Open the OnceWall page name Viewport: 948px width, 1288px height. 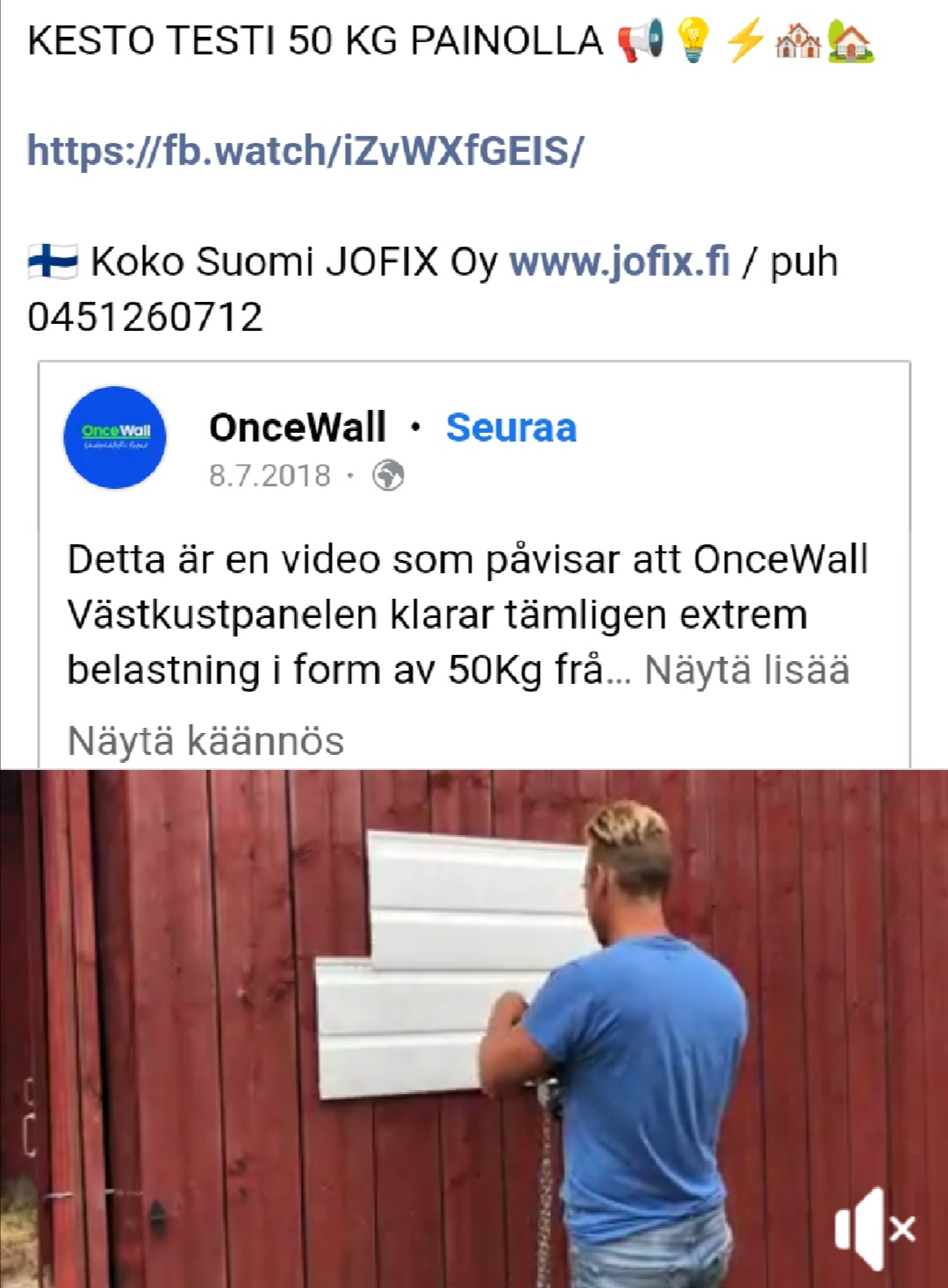click(x=297, y=428)
